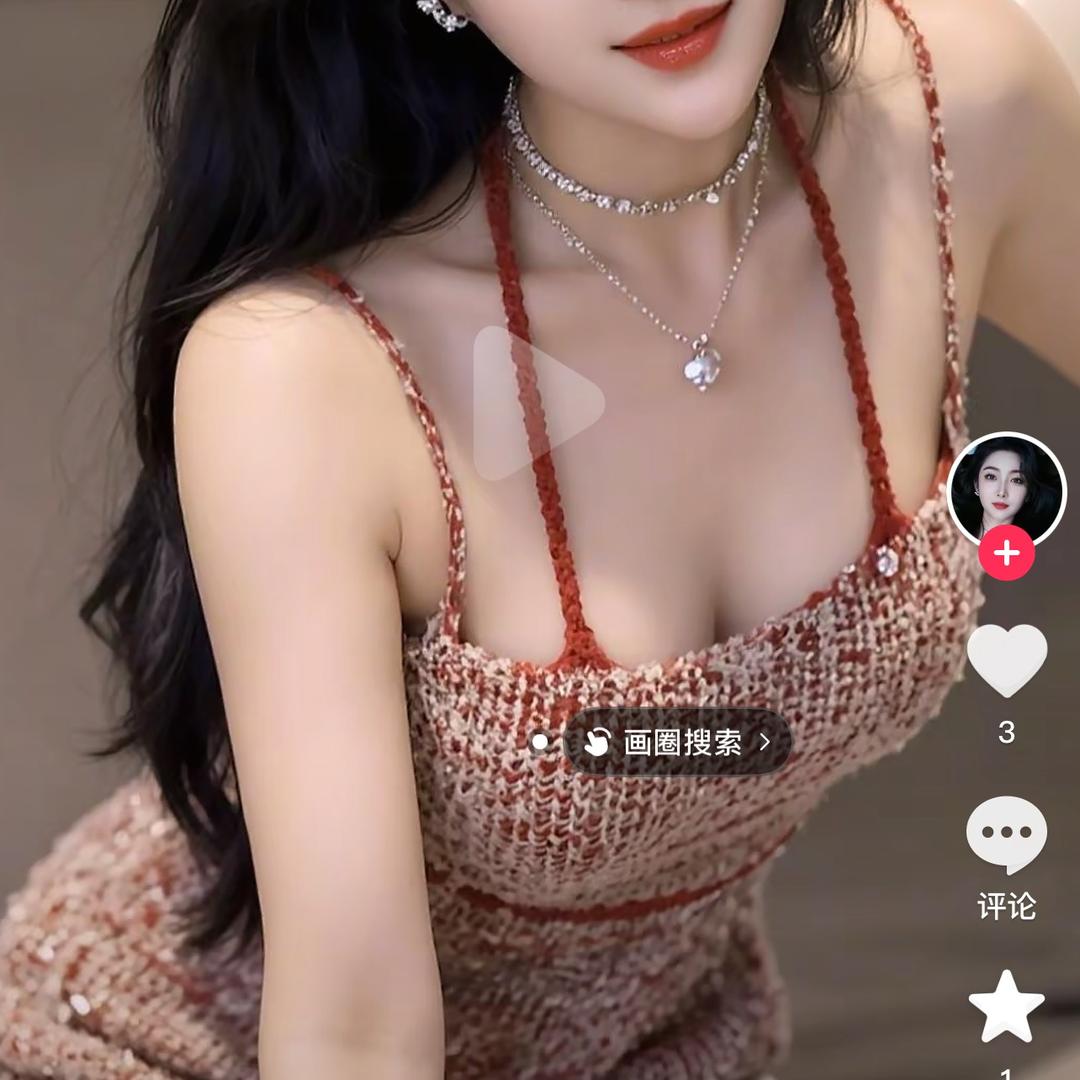This screenshot has height=1080, width=1080.
Task: Open the creator's profile avatar
Action: point(1006,488)
